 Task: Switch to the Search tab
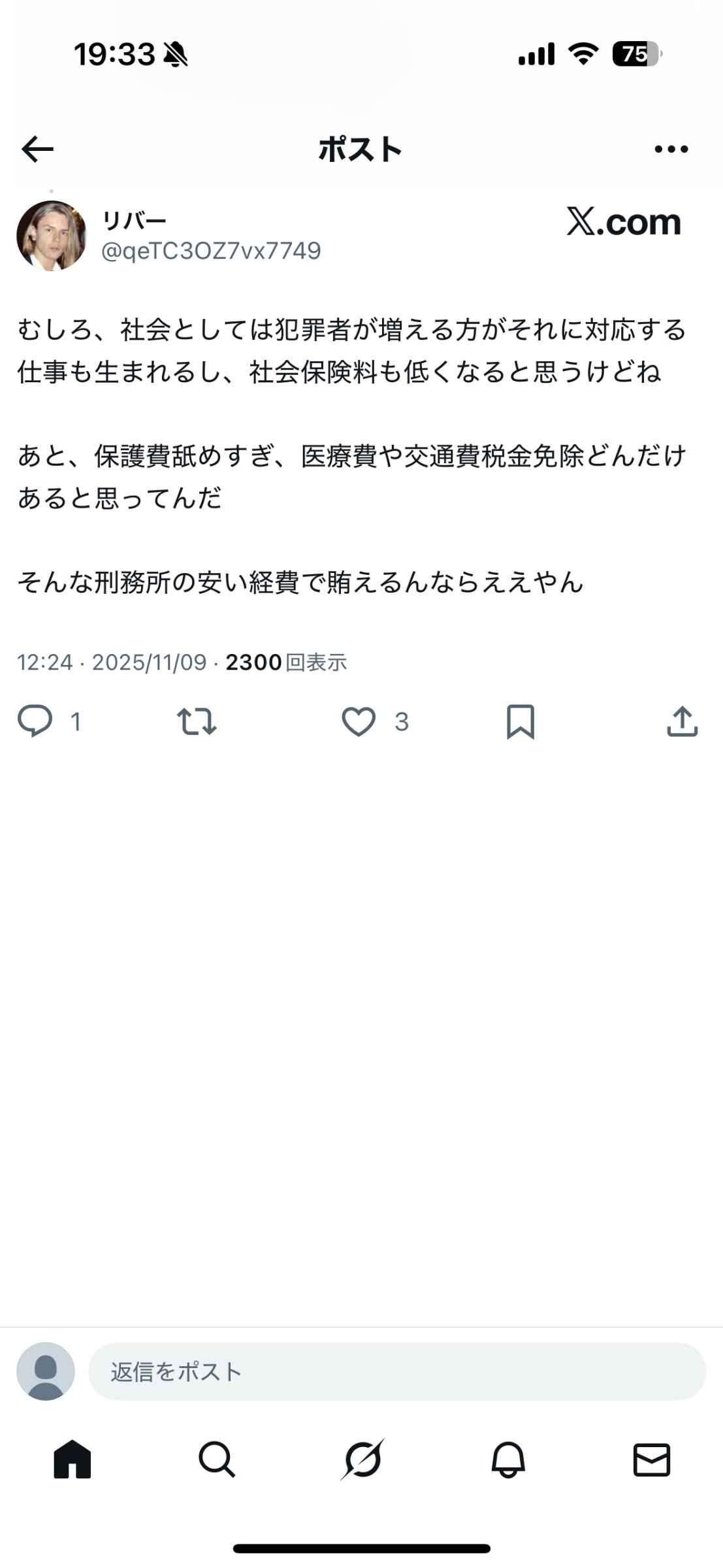(217, 1459)
